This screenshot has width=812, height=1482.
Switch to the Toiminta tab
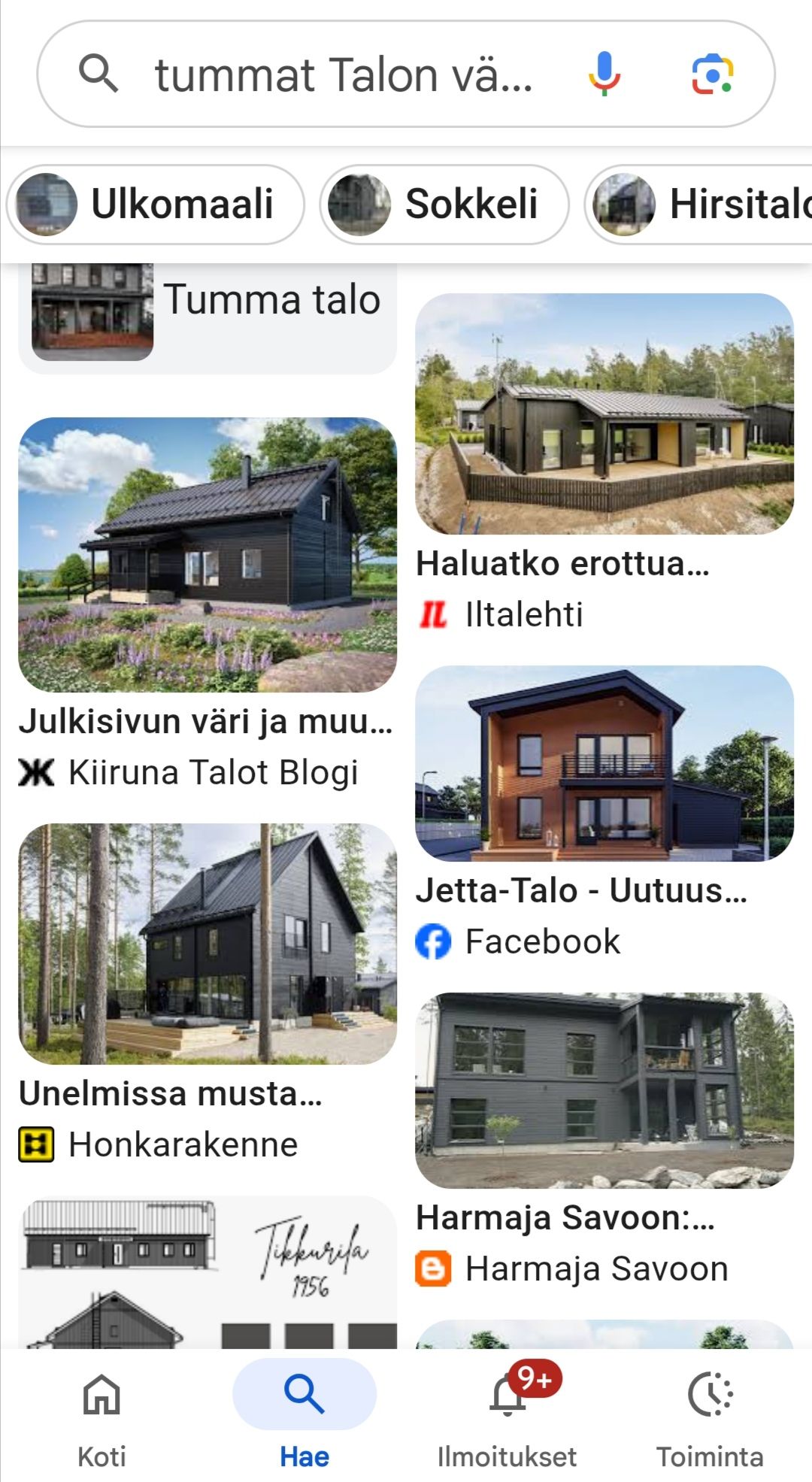(x=710, y=1414)
